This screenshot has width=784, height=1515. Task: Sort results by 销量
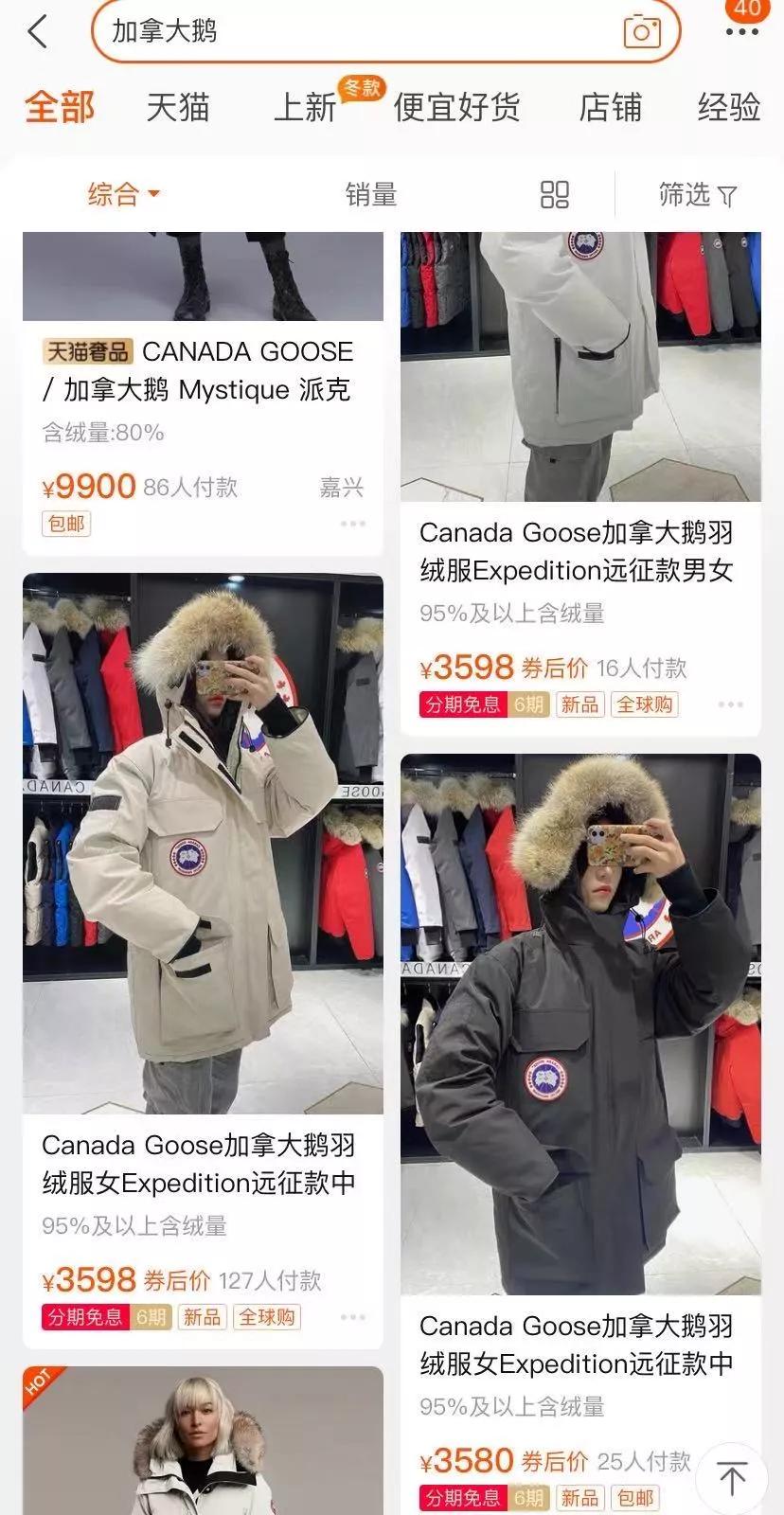coord(371,194)
